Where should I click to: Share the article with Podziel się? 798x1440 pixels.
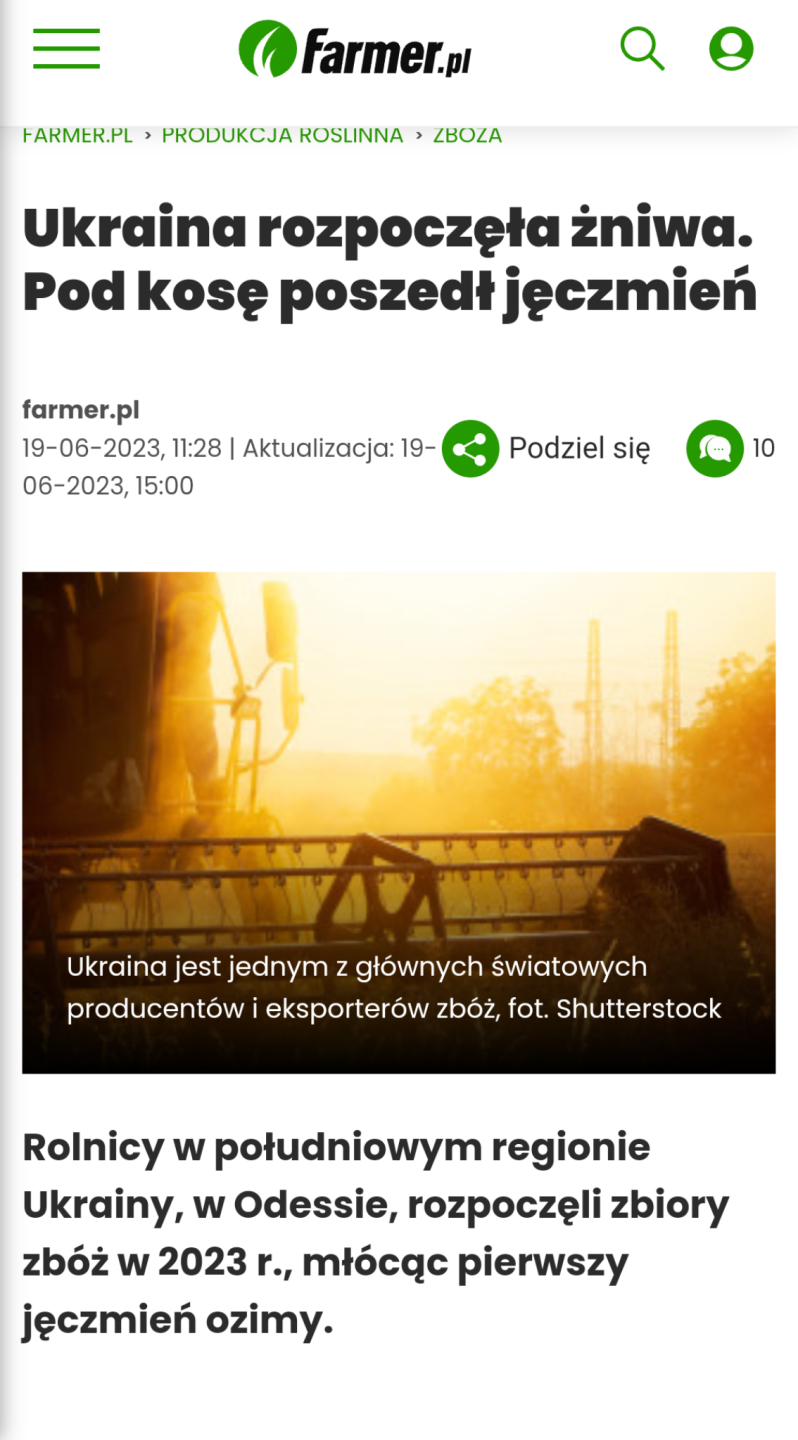[547, 448]
